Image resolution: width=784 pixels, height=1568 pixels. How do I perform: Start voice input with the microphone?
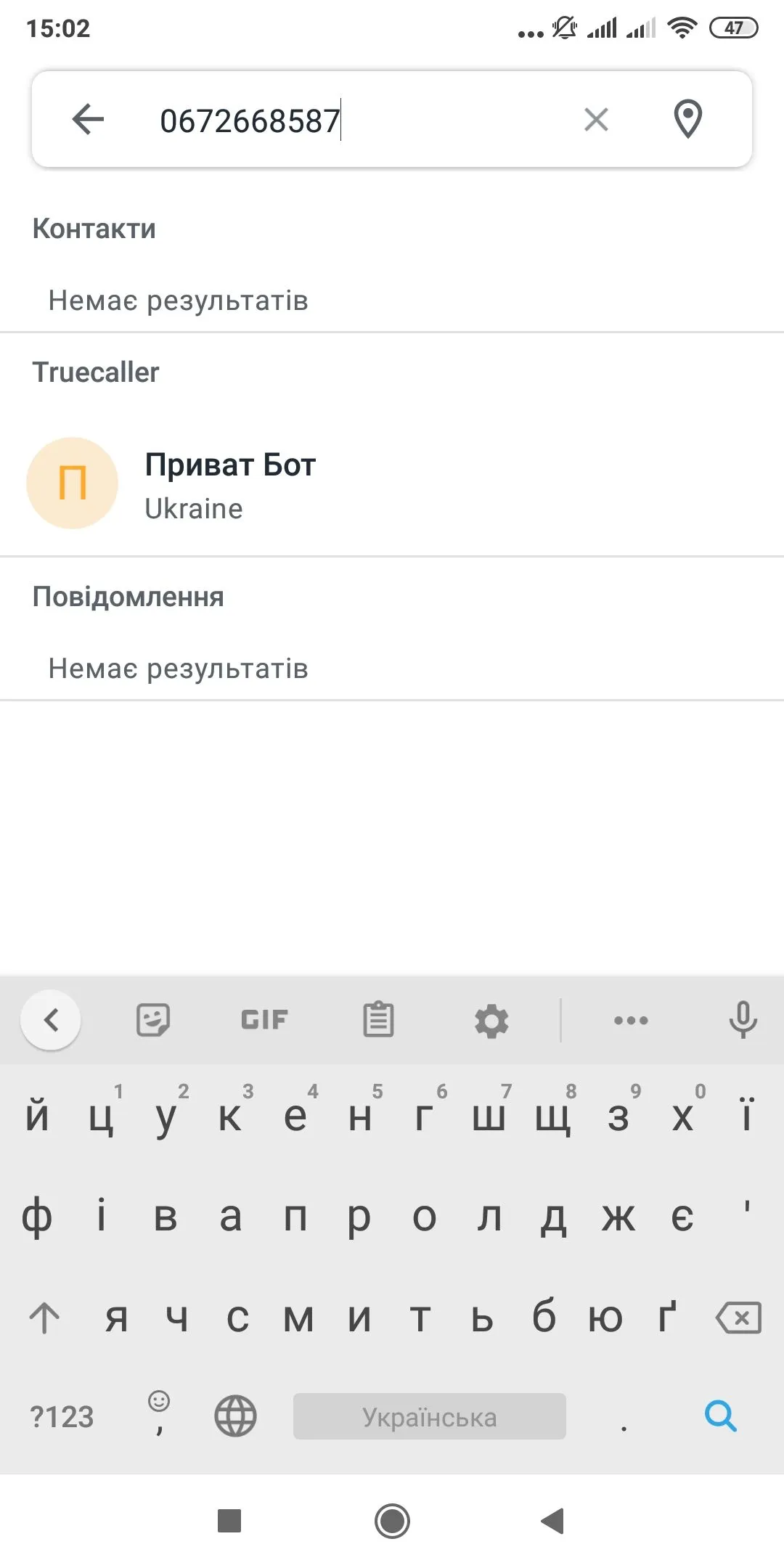pyautogui.click(x=743, y=1020)
